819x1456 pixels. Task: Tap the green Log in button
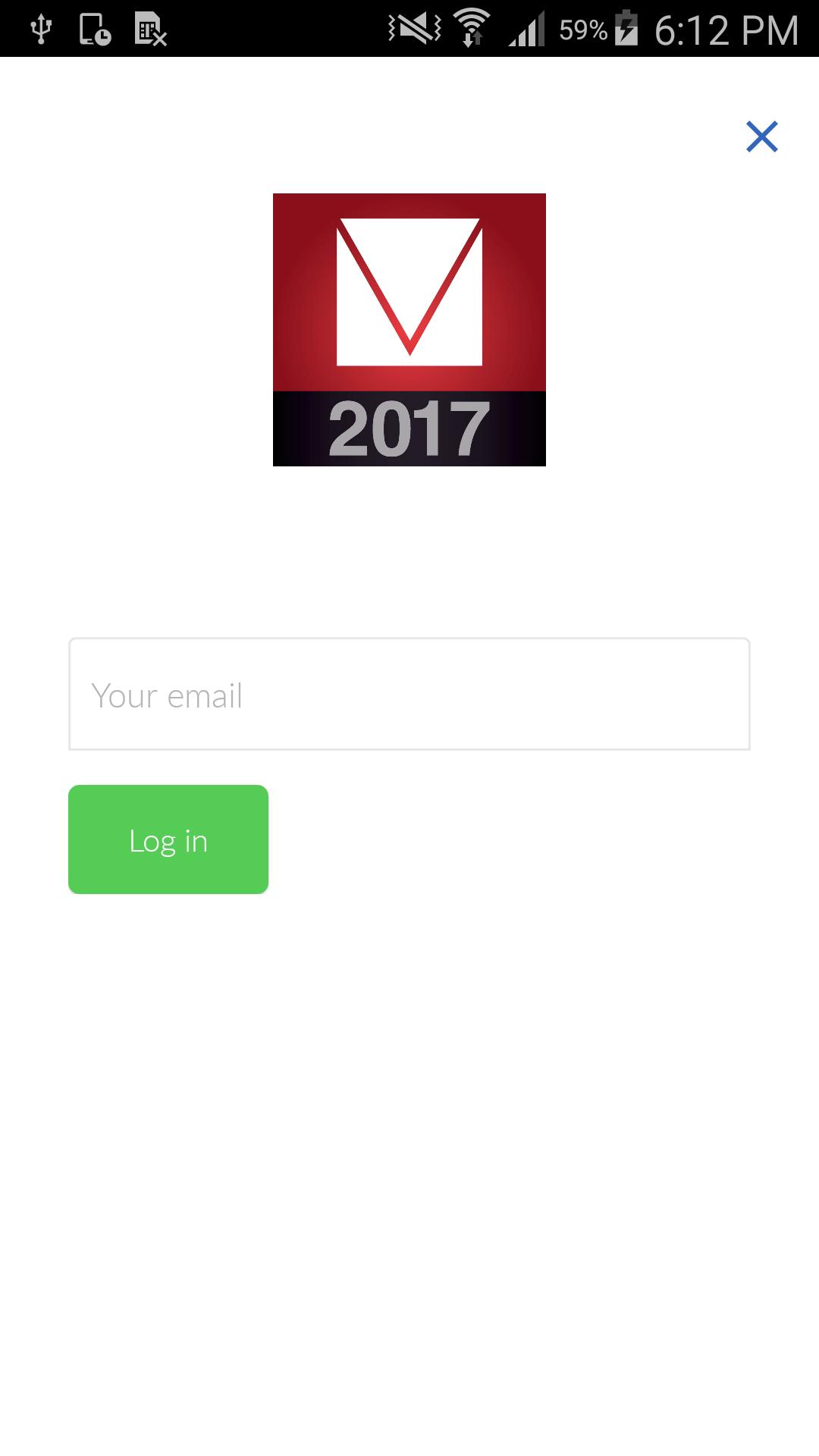pos(168,839)
